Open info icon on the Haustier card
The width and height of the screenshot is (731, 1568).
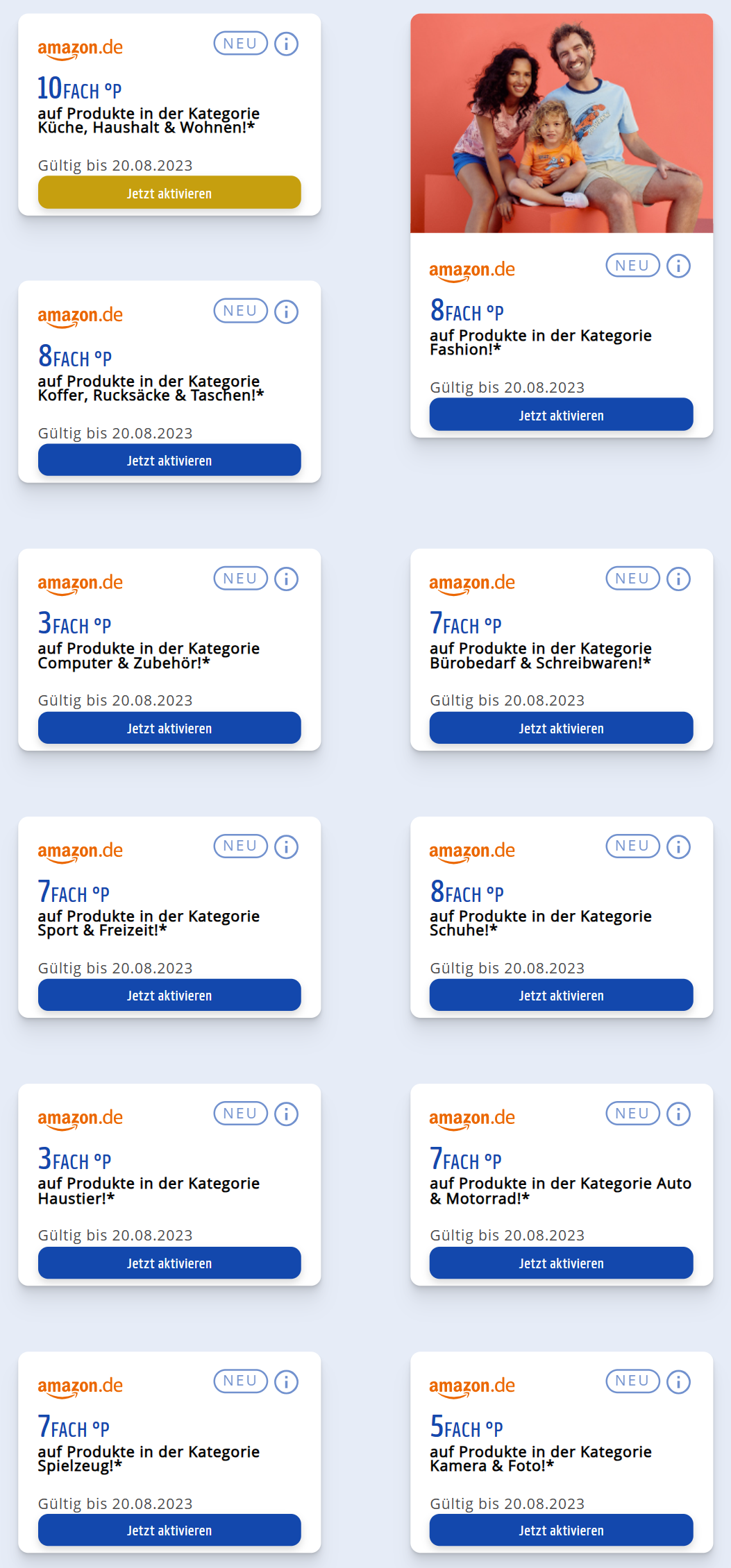pyautogui.click(x=286, y=1114)
